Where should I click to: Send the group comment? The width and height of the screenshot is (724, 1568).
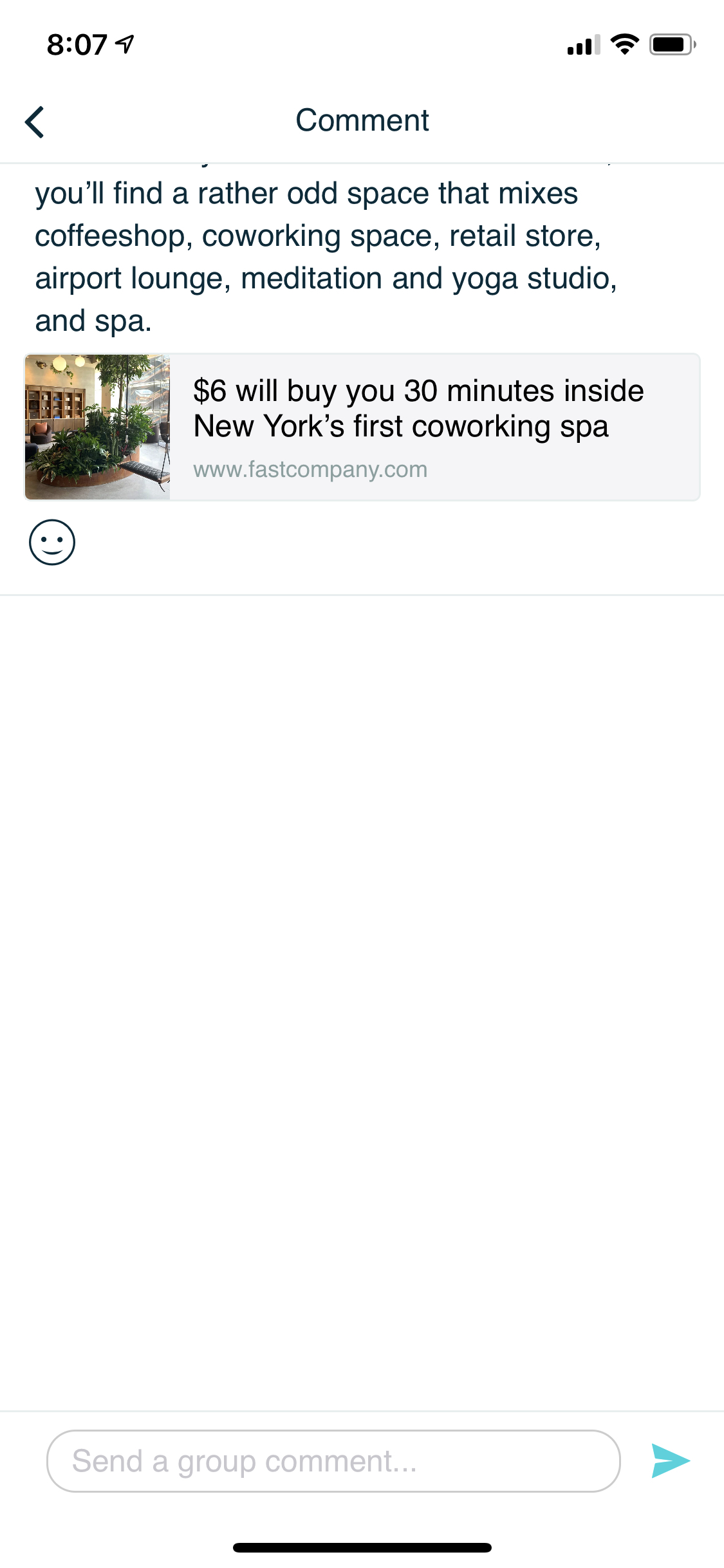click(670, 1461)
